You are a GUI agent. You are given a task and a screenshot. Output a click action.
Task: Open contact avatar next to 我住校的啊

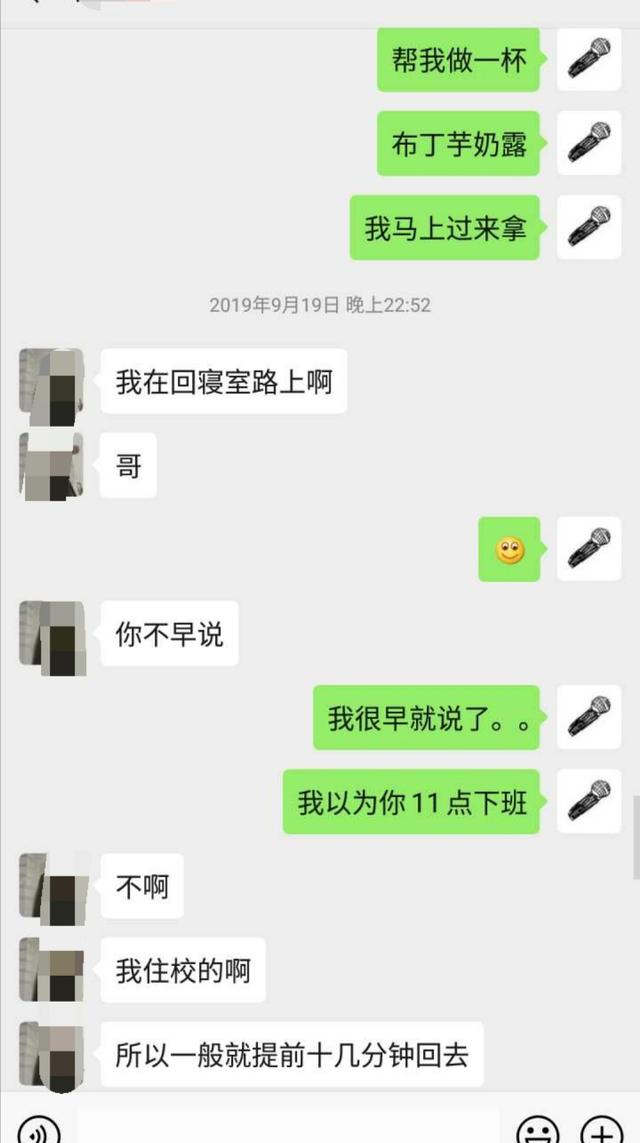51,970
